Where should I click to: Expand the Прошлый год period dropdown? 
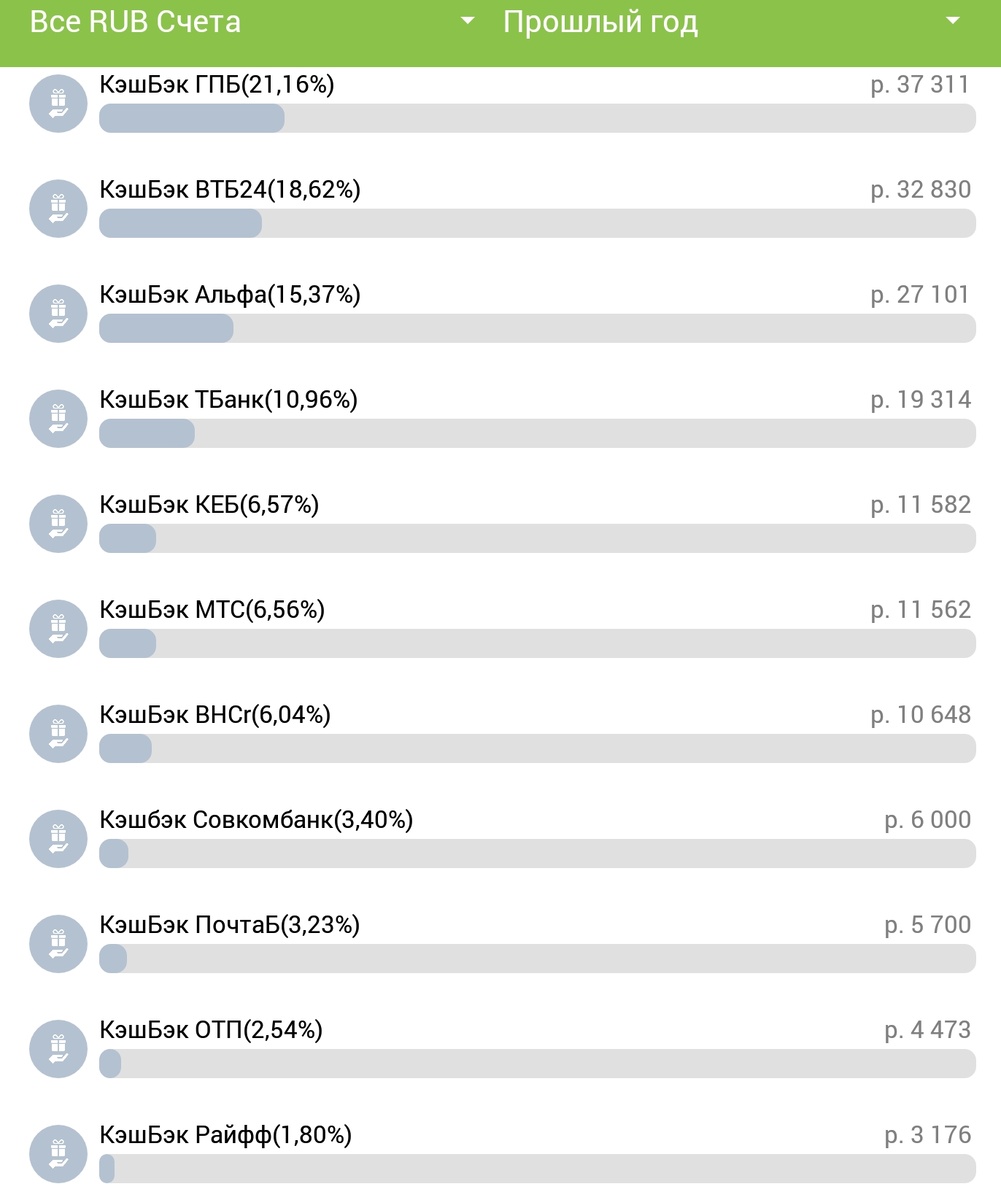[730, 22]
